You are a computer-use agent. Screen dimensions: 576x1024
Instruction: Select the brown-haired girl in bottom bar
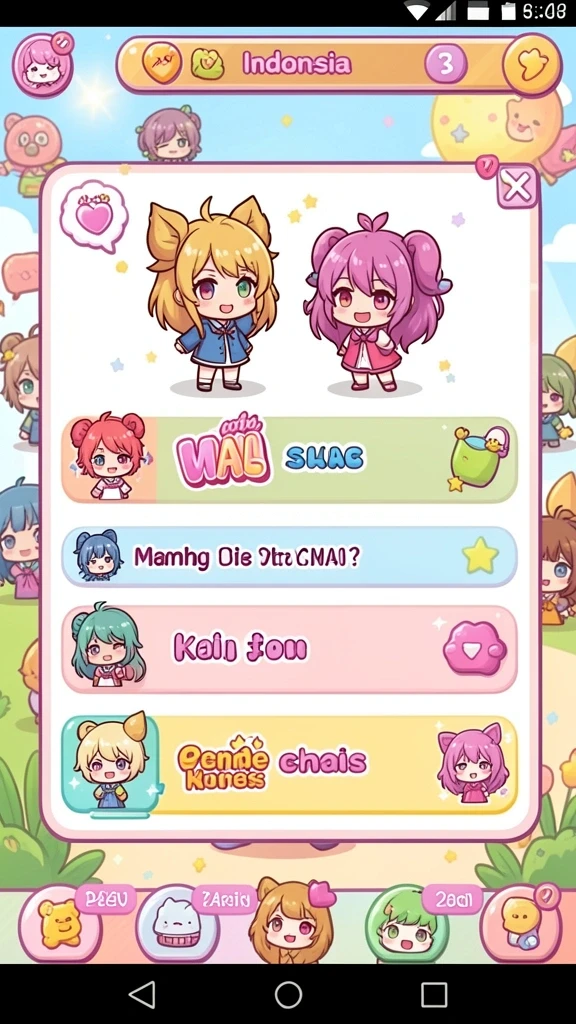pyautogui.click(x=291, y=922)
